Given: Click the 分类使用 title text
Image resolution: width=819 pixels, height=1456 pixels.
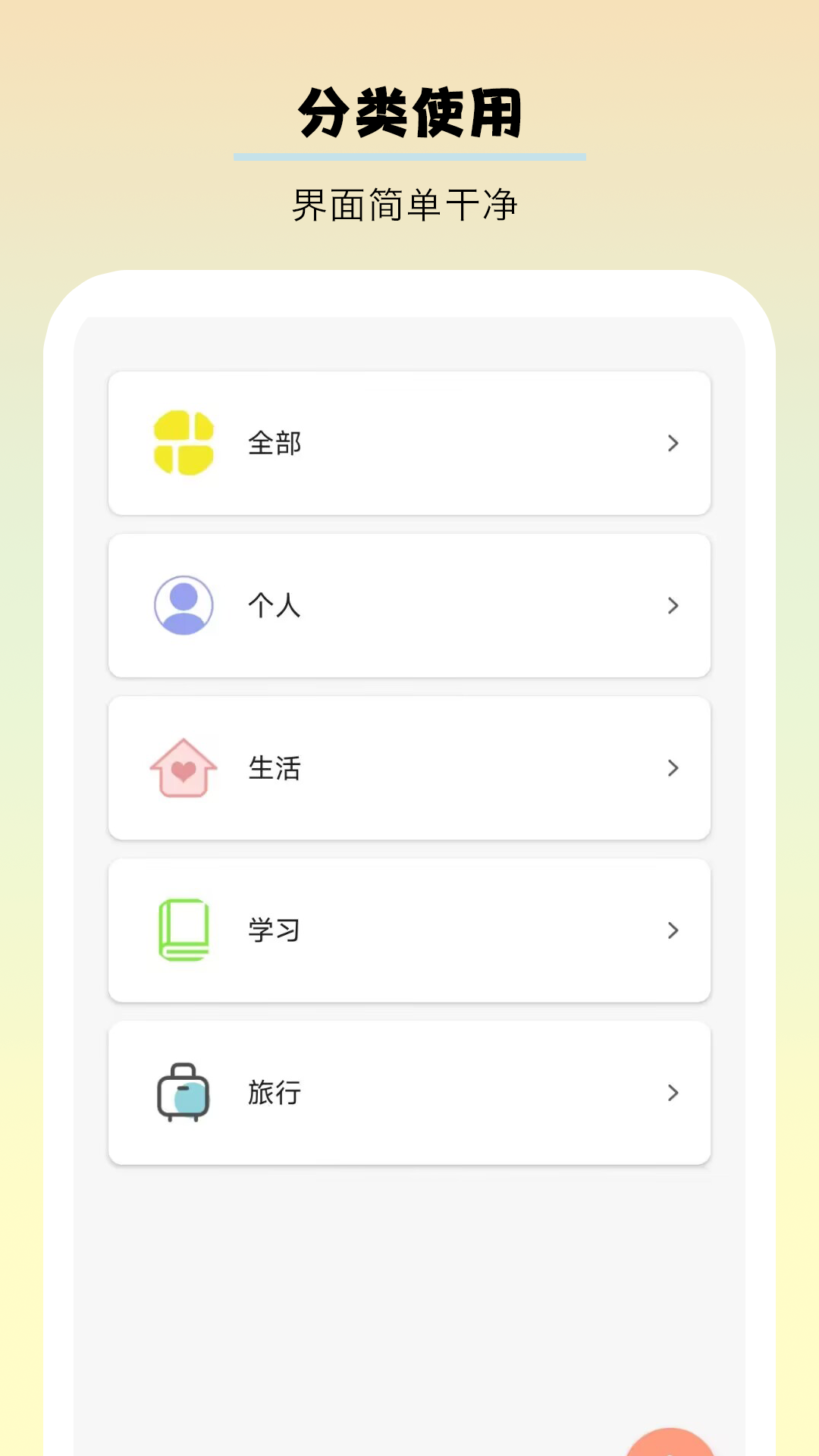Looking at the screenshot, I should click(x=409, y=112).
